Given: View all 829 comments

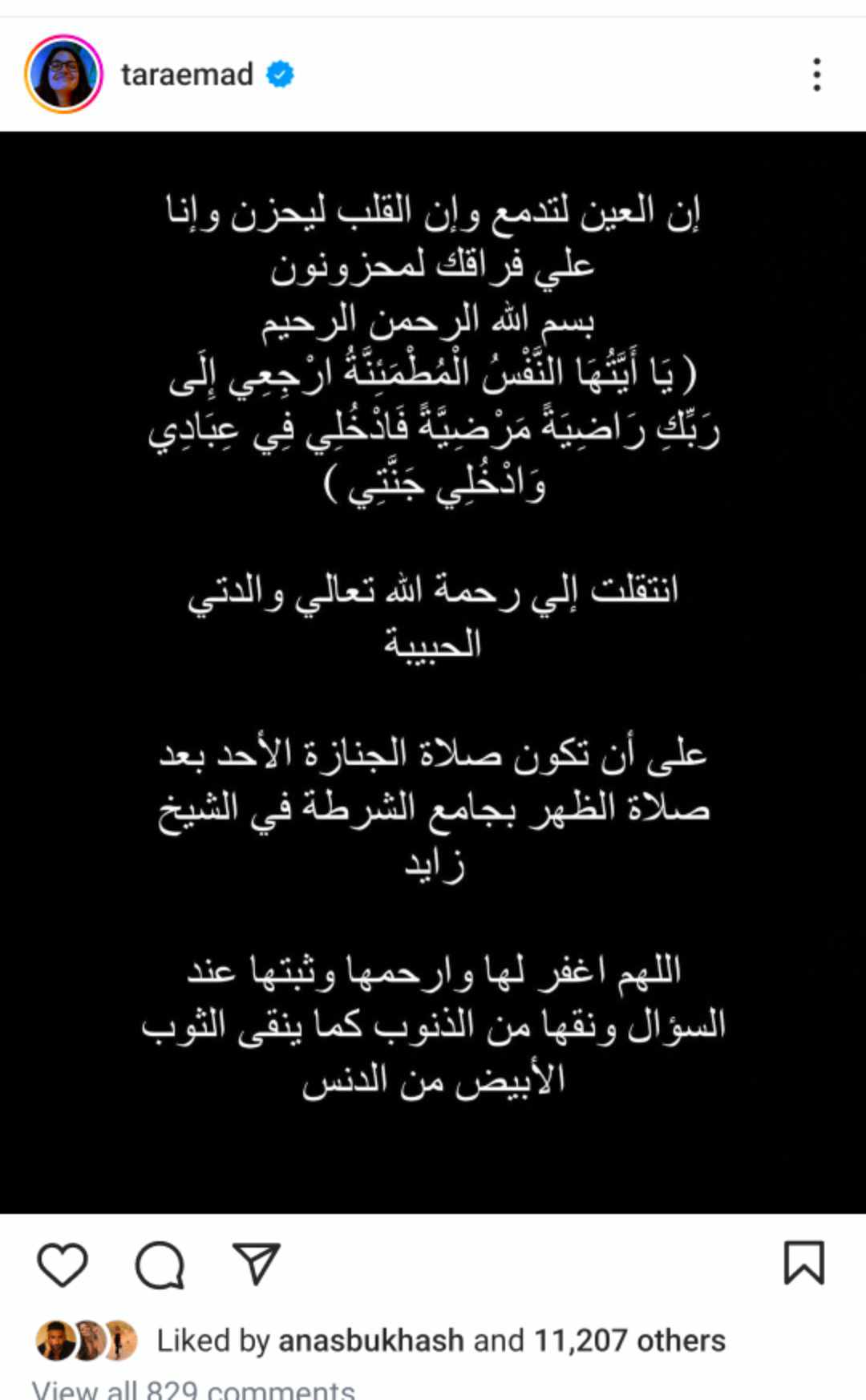Looking at the screenshot, I should pos(193,1390).
